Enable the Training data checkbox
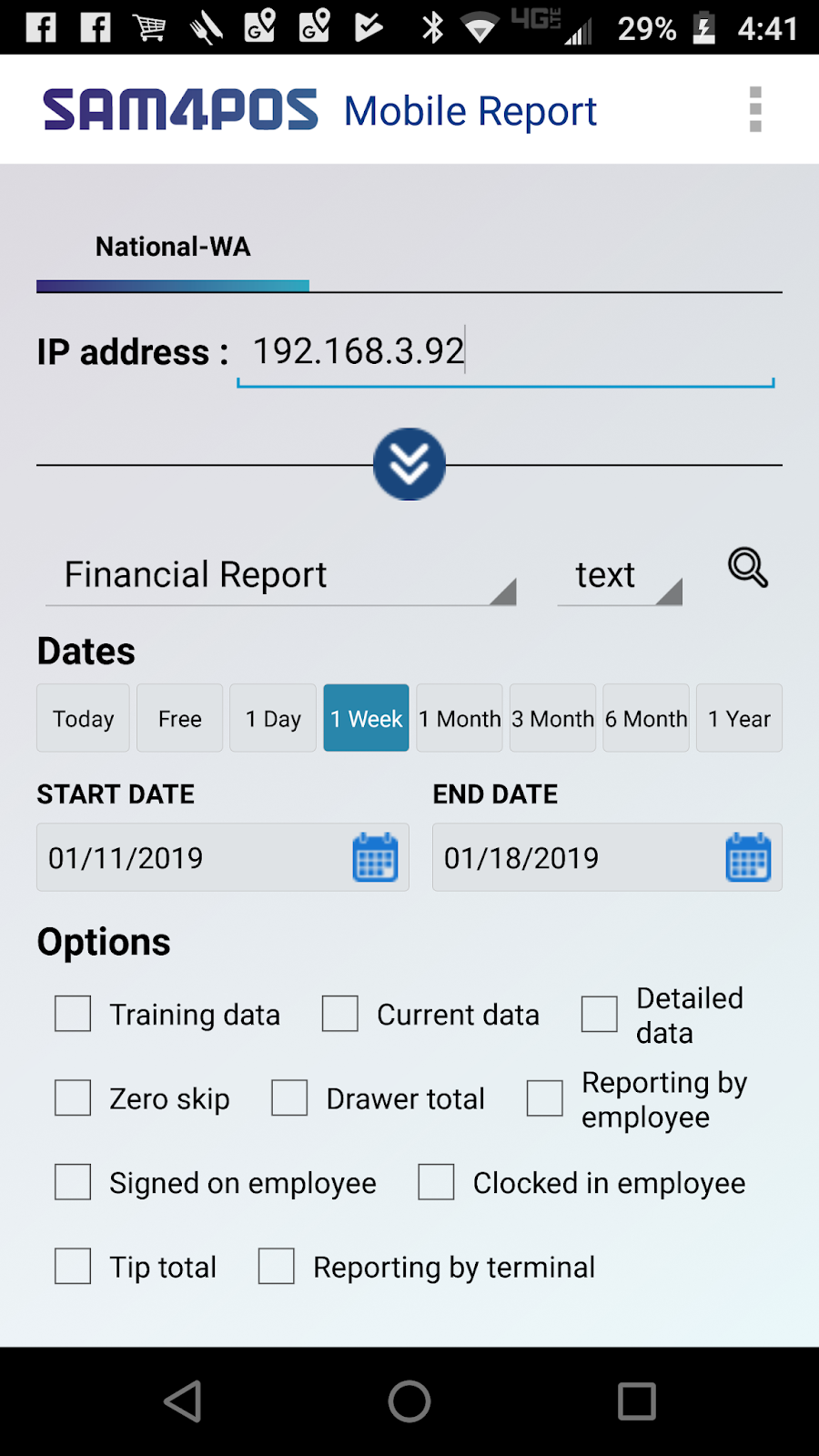The height and width of the screenshot is (1456, 819). pyautogui.click(x=73, y=1013)
